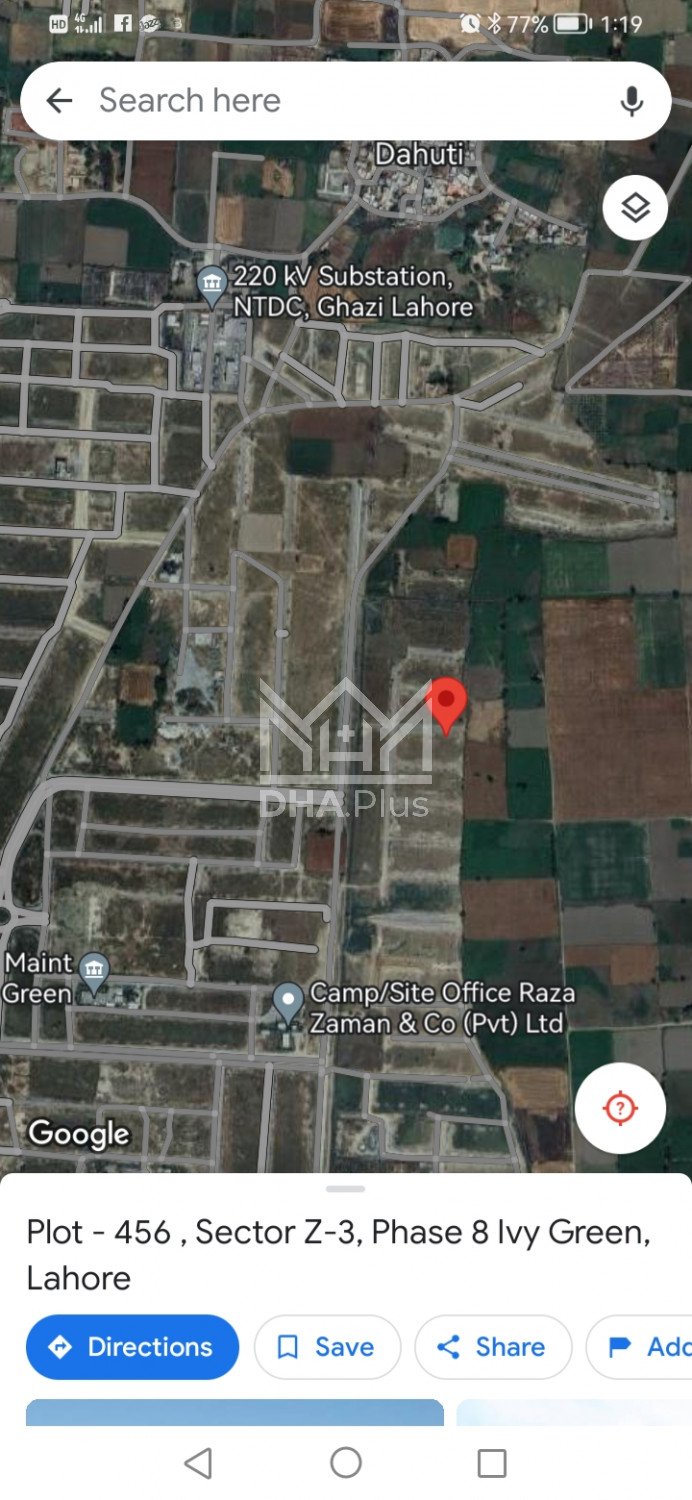Center the map on my location
This screenshot has width=692, height=1500.
[x=620, y=1108]
